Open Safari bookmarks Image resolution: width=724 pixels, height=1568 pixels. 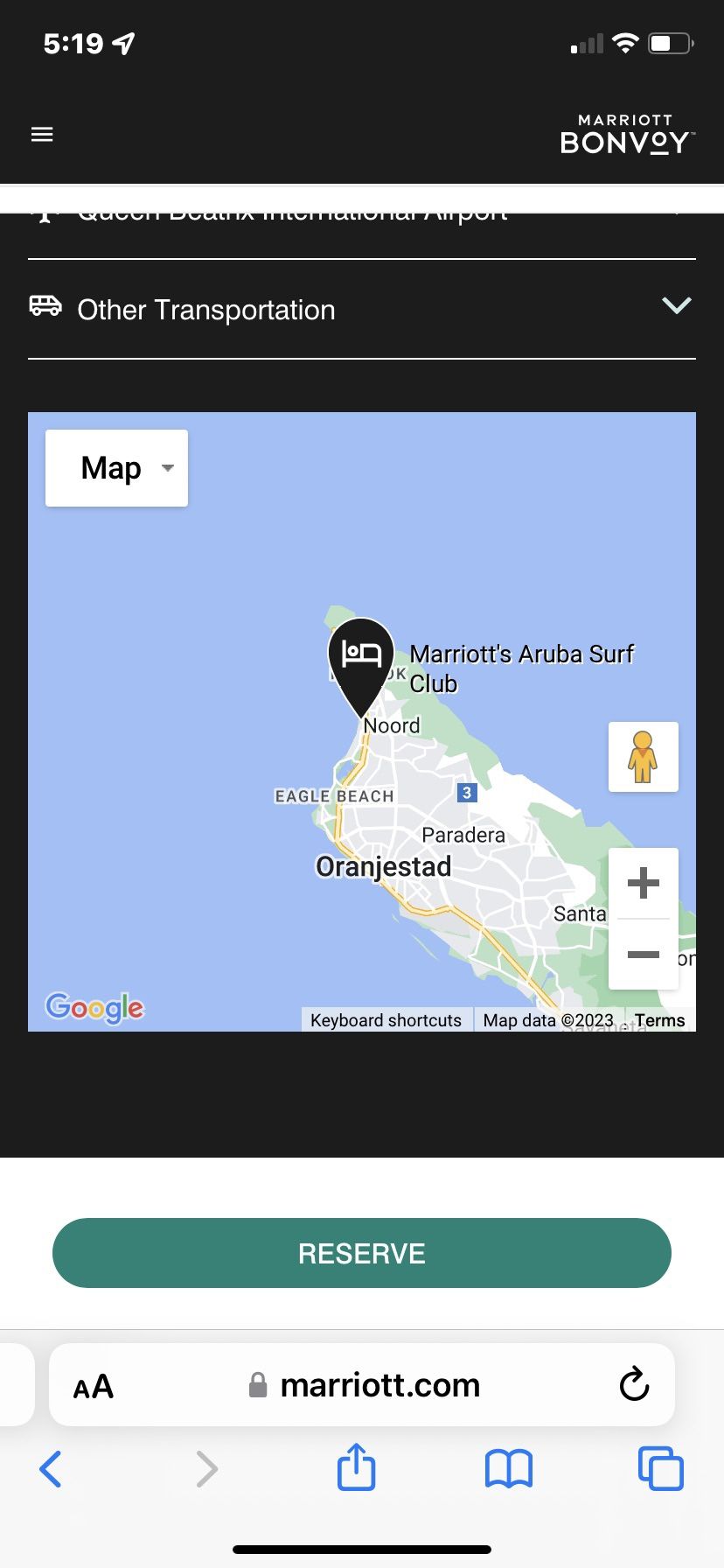(508, 1468)
